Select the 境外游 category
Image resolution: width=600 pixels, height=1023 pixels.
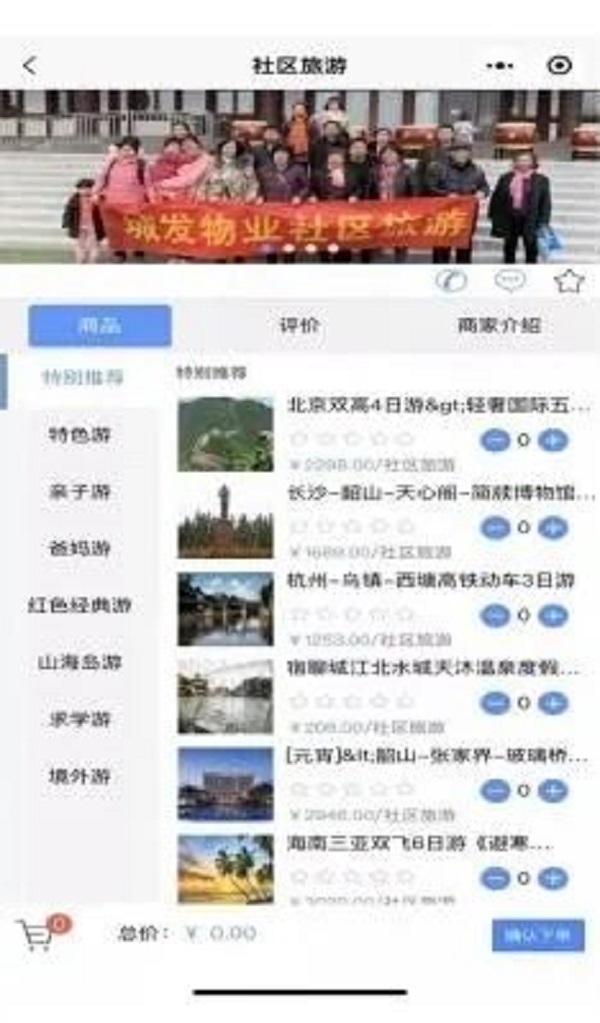[x=80, y=776]
